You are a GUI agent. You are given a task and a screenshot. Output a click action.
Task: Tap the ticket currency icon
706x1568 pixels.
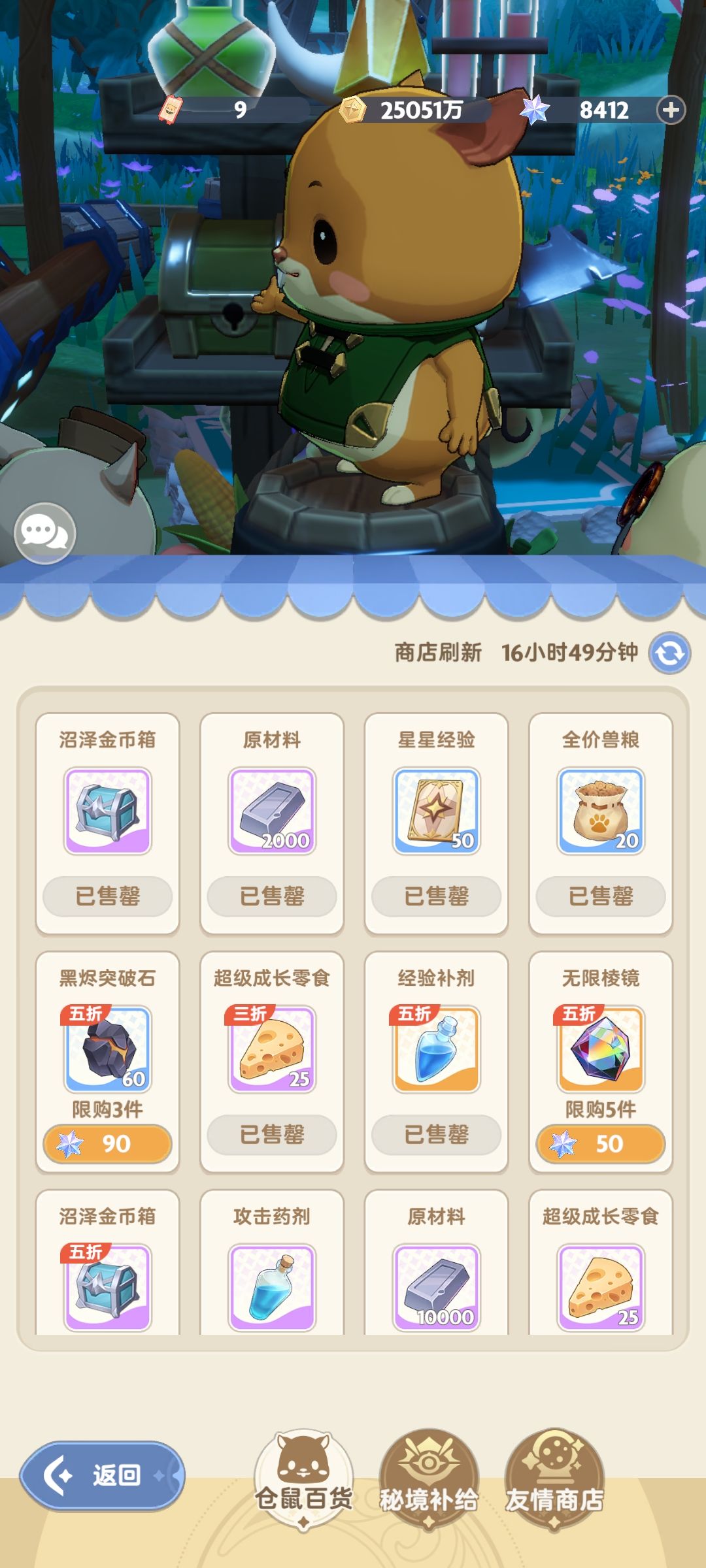(170, 110)
